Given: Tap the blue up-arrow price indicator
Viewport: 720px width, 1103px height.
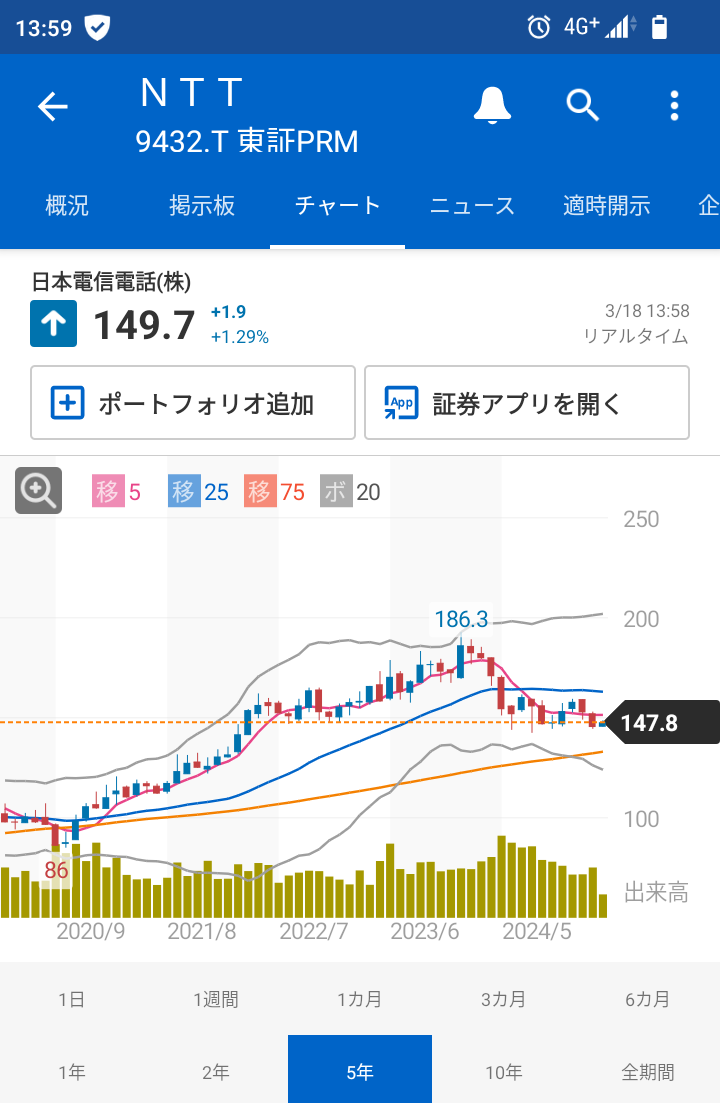Looking at the screenshot, I should coord(52,323).
